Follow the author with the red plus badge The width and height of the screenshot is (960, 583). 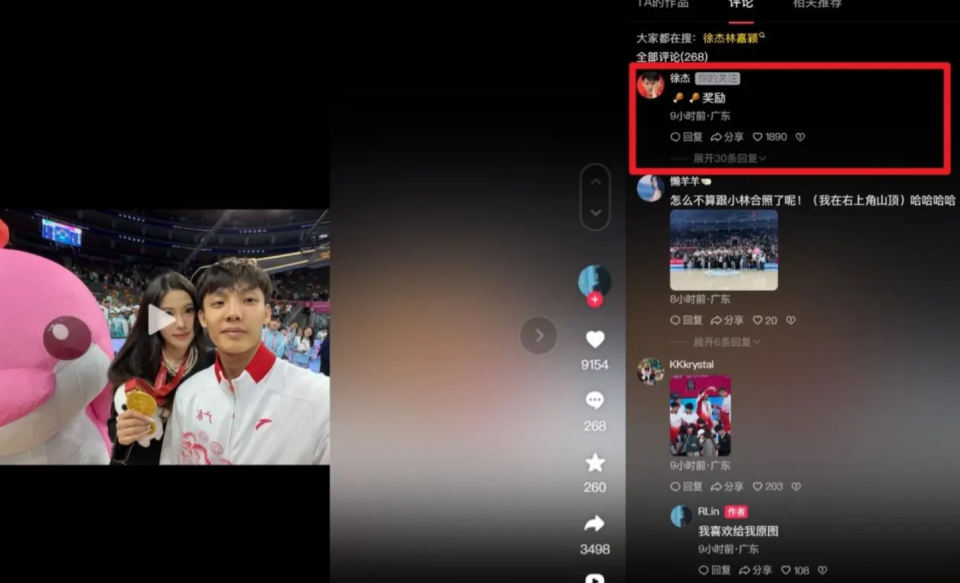coord(594,300)
